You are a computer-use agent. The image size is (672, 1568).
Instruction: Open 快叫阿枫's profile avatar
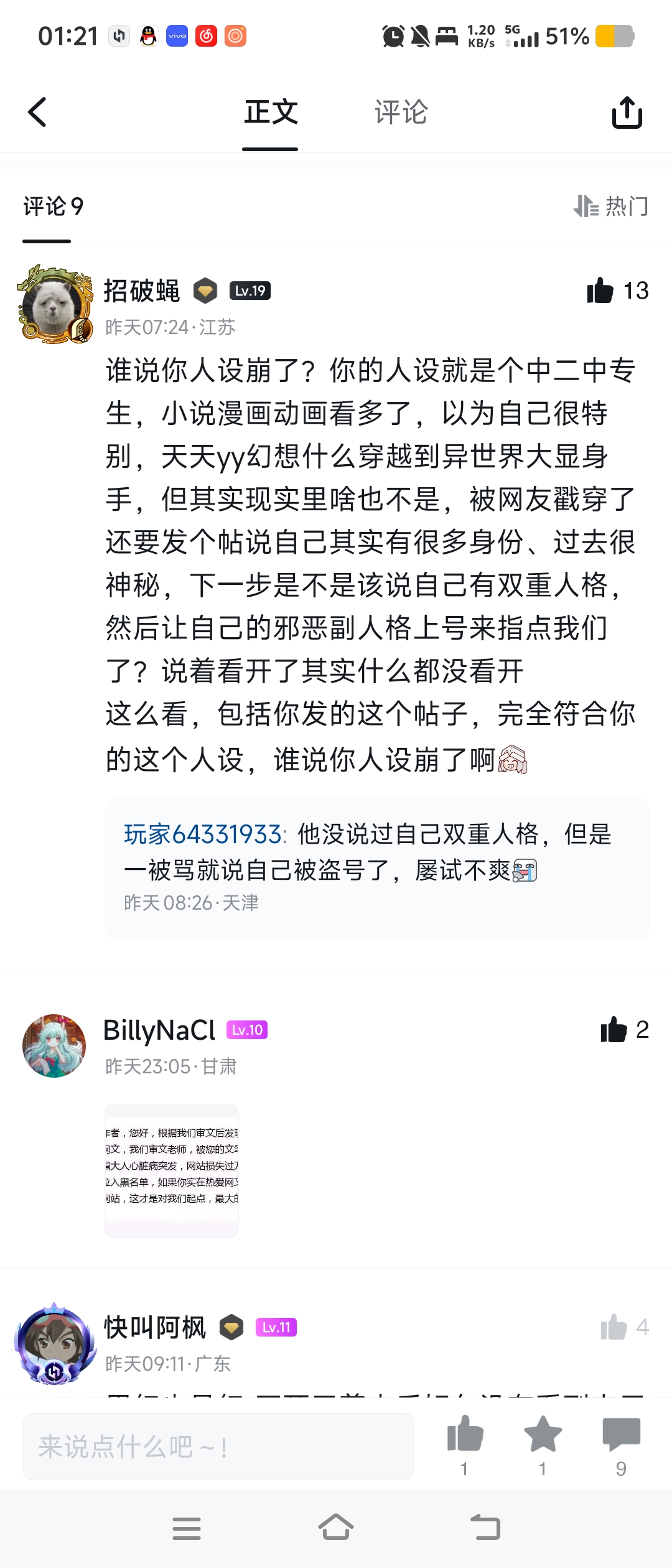click(x=54, y=1345)
